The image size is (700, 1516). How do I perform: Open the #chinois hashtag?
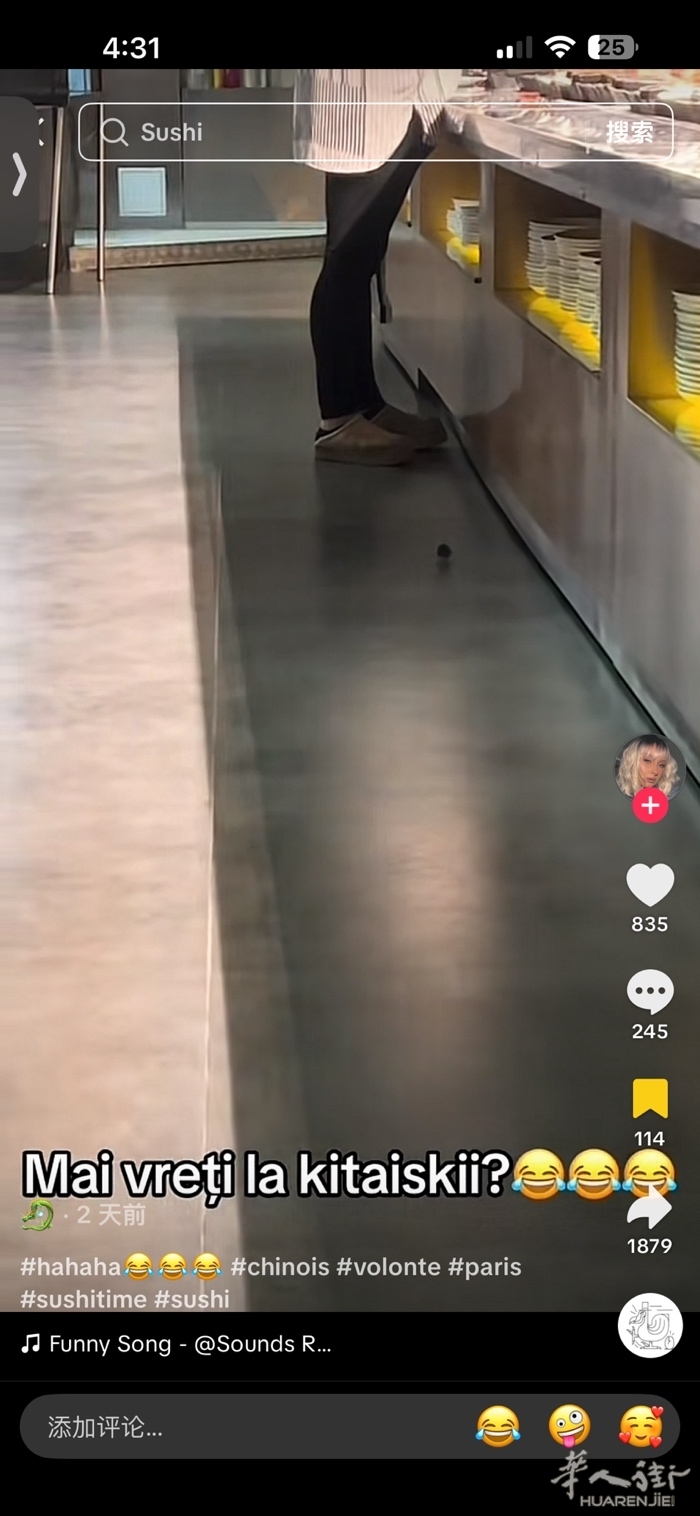280,1267
